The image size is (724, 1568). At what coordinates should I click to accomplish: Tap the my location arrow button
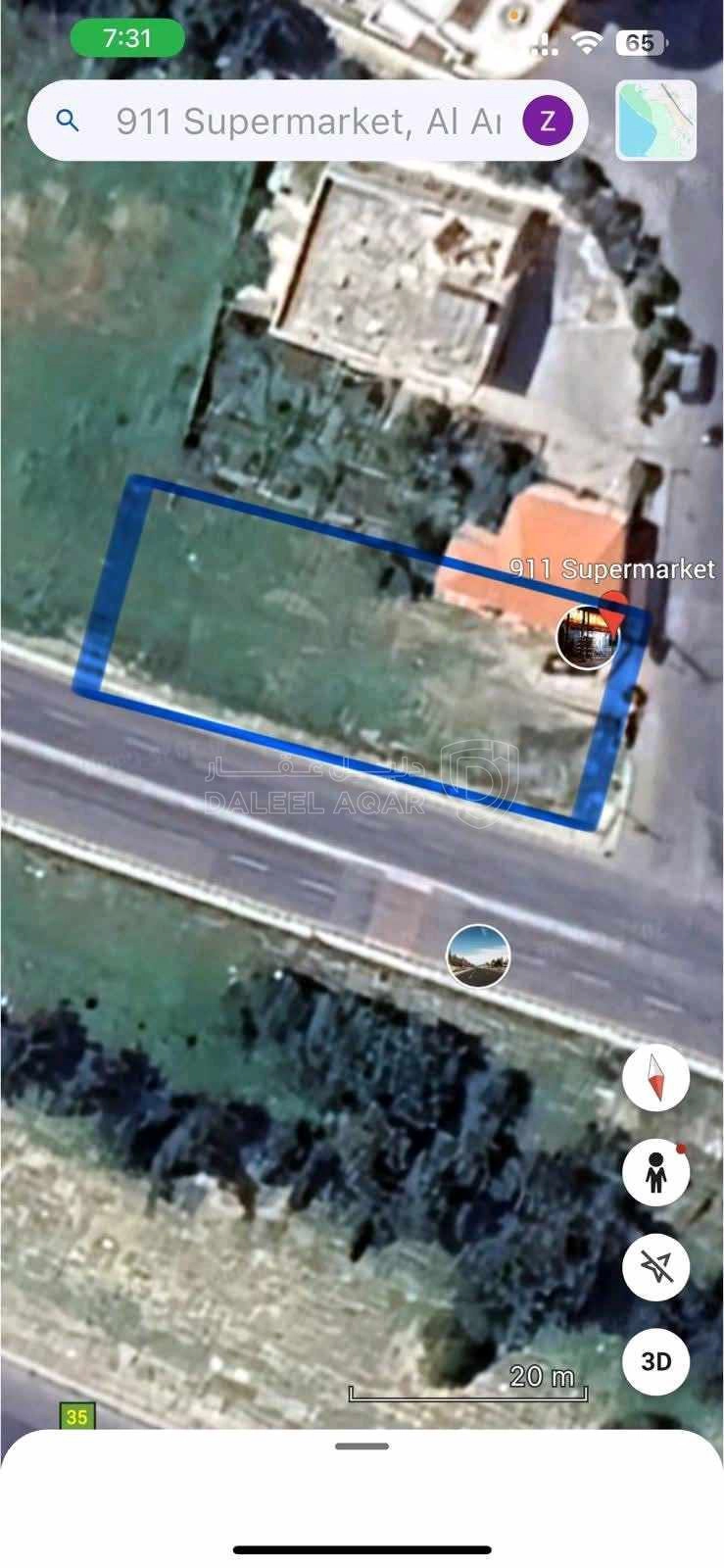coord(655,1267)
